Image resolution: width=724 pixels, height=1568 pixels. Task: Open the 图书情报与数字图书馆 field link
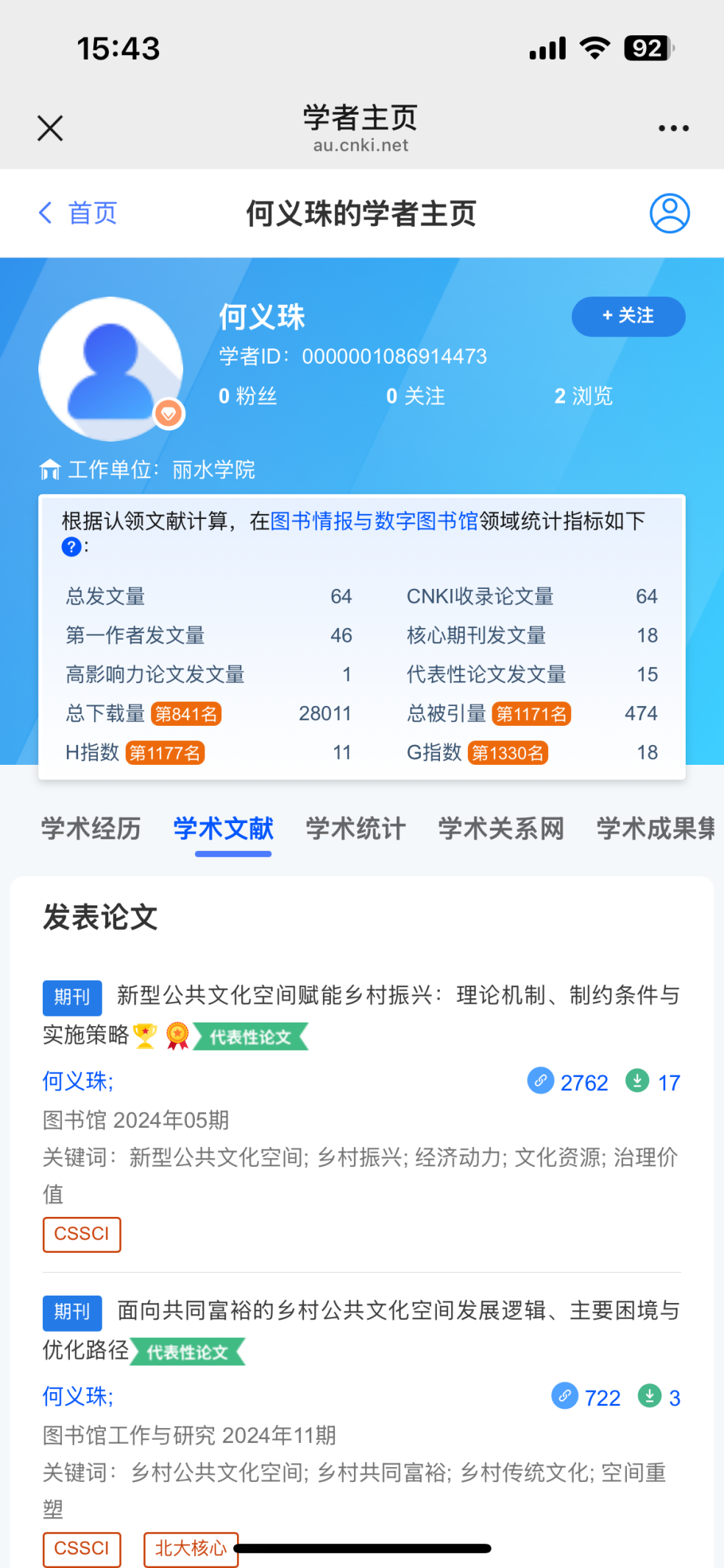point(375,521)
